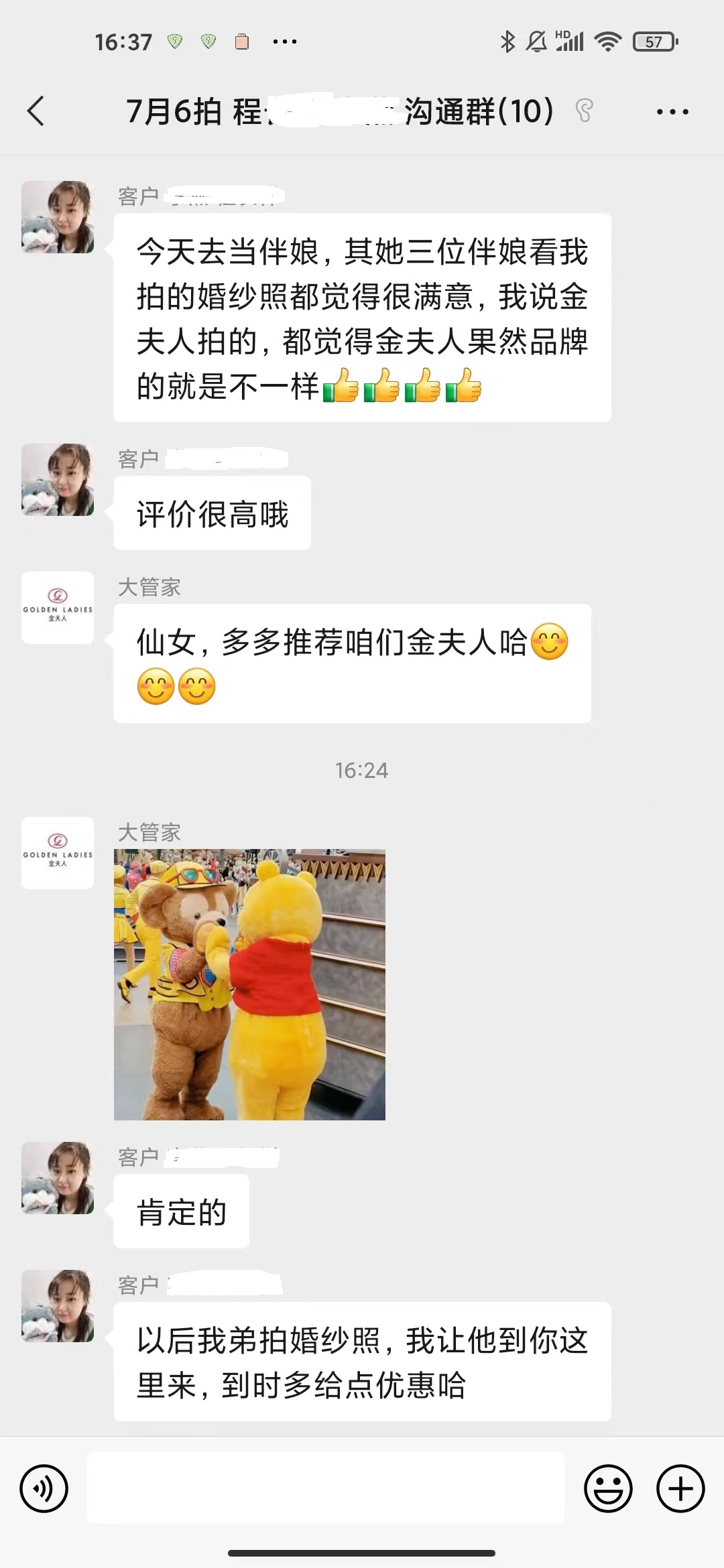Viewport: 724px width, 1568px height.
Task: Go back from the group chat
Action: point(36,111)
